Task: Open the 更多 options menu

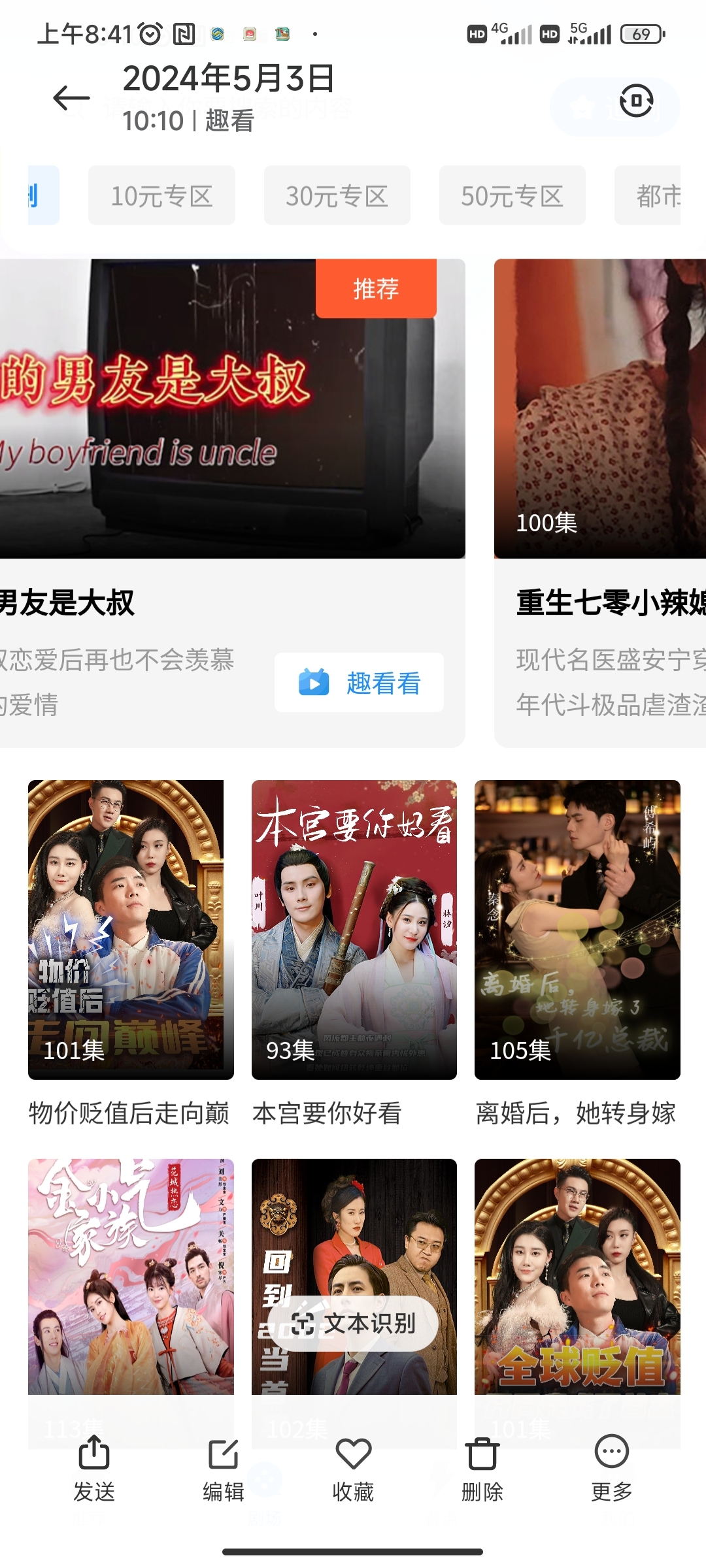Action: (612, 1466)
